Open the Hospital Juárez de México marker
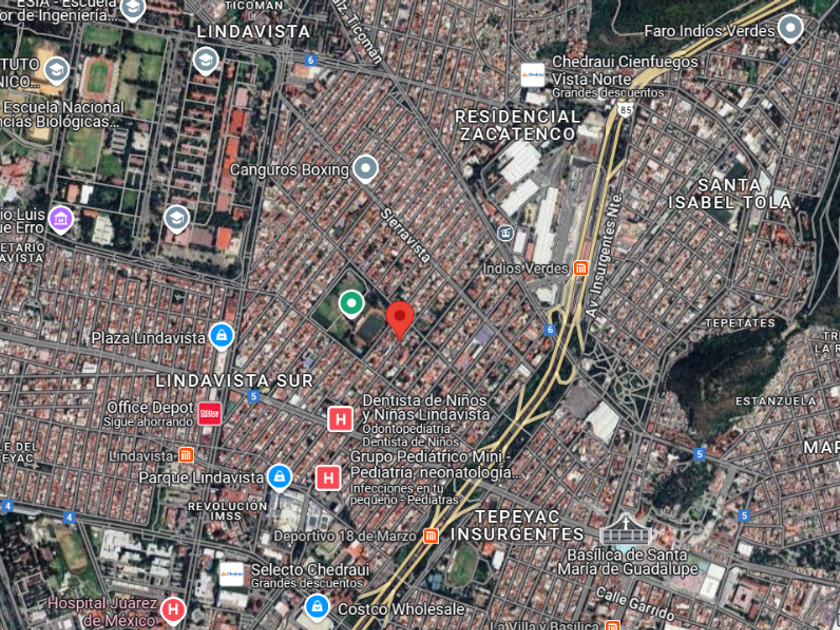Viewport: 840px width, 630px height. tap(172, 610)
